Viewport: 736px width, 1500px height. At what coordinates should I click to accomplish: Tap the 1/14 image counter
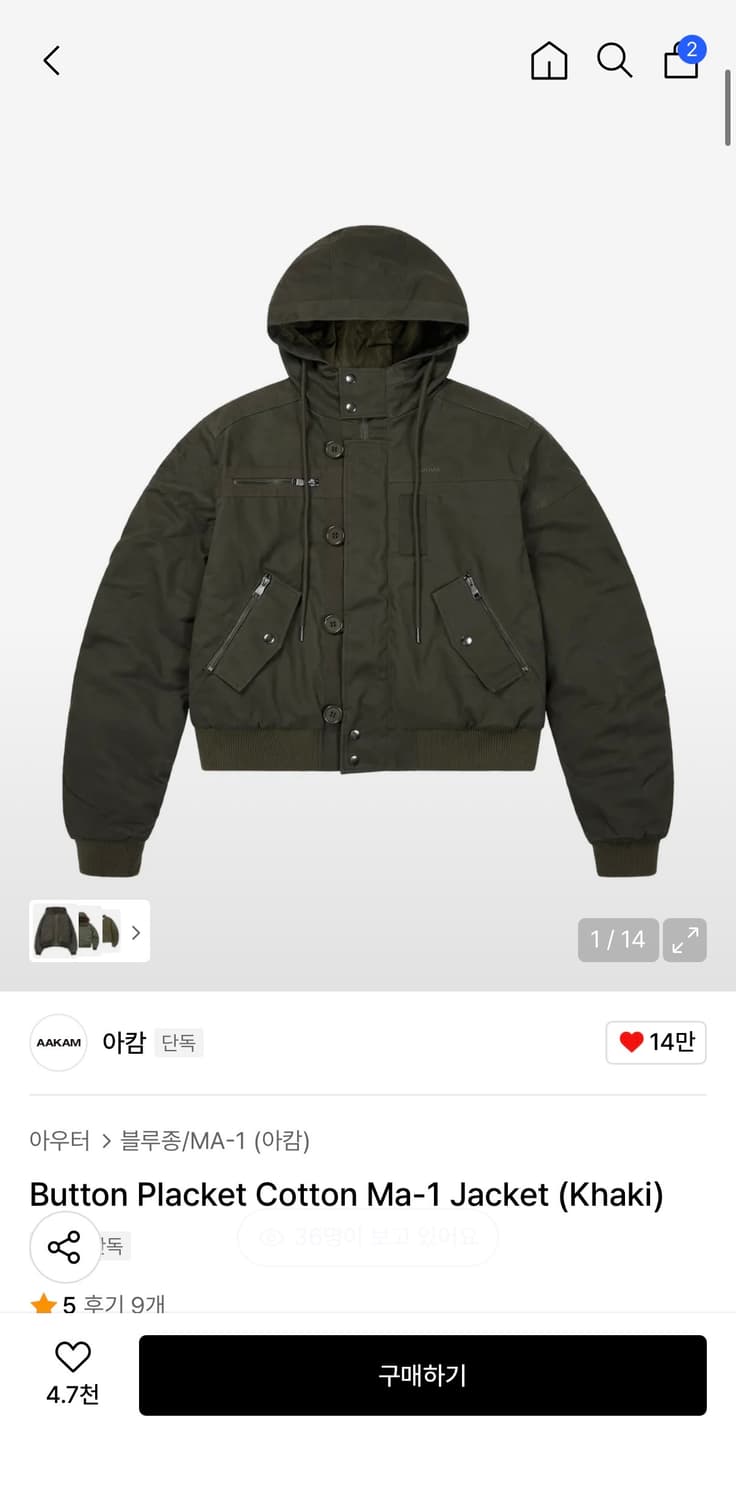coord(617,939)
